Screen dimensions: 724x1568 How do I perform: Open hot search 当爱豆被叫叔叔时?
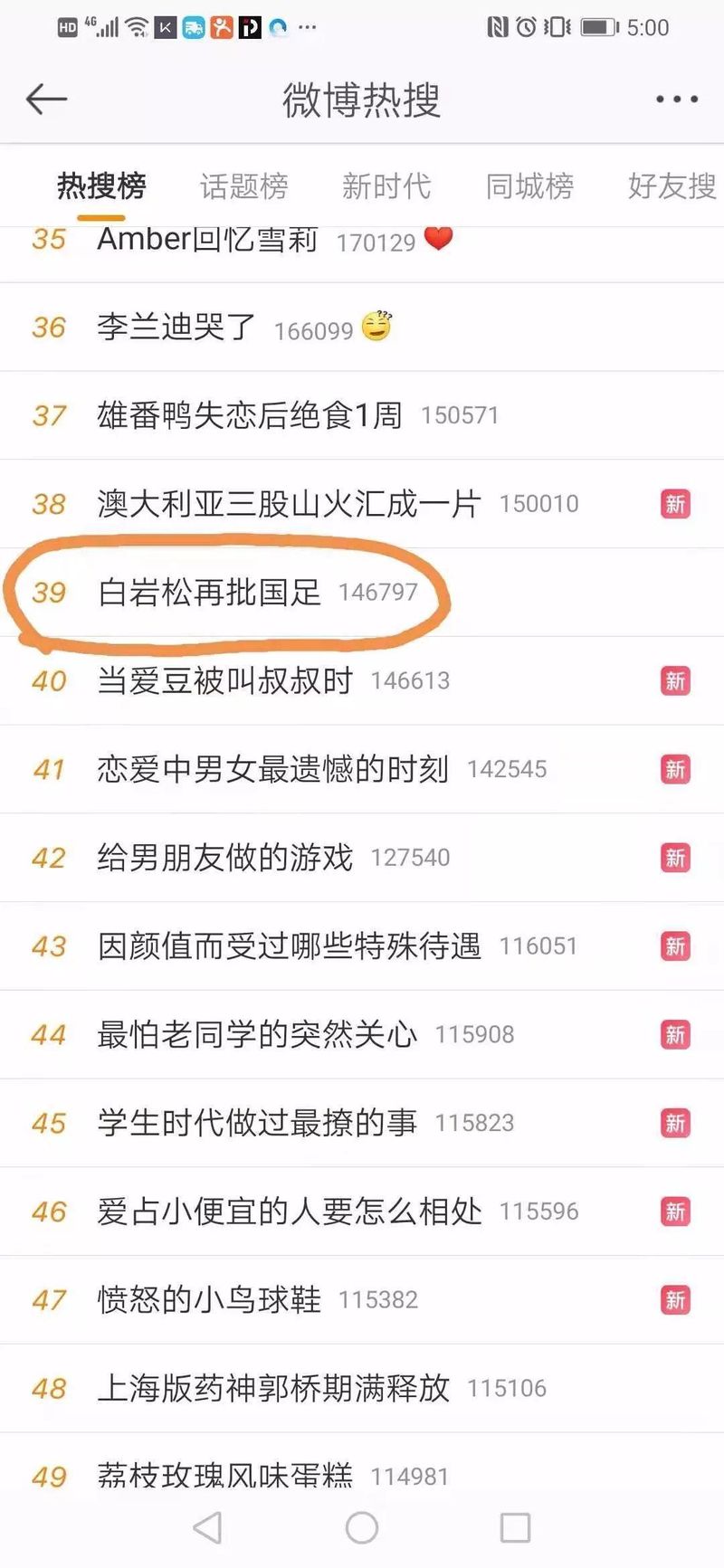tap(224, 680)
